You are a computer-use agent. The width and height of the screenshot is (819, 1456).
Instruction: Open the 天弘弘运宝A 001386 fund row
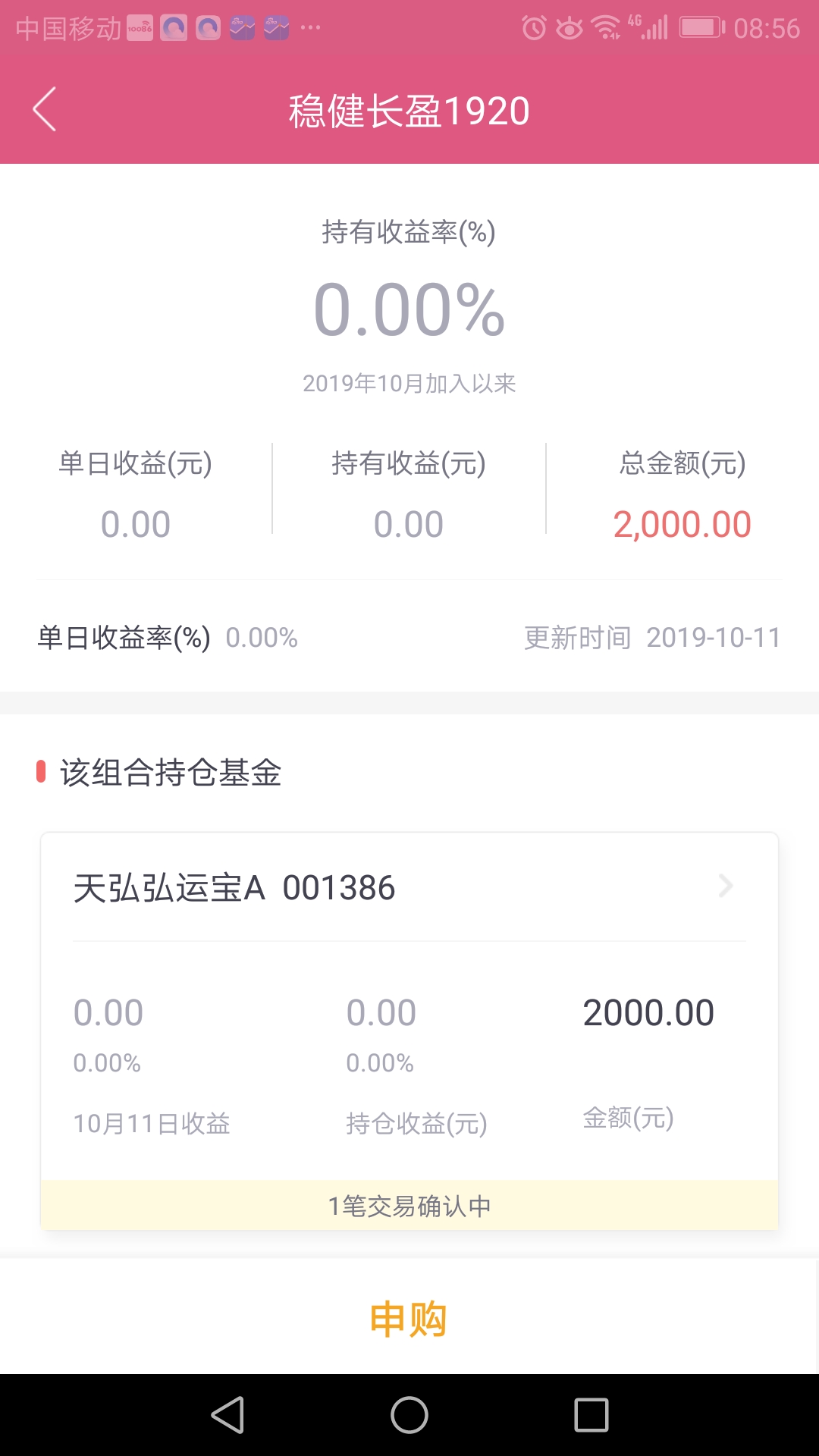click(x=409, y=887)
